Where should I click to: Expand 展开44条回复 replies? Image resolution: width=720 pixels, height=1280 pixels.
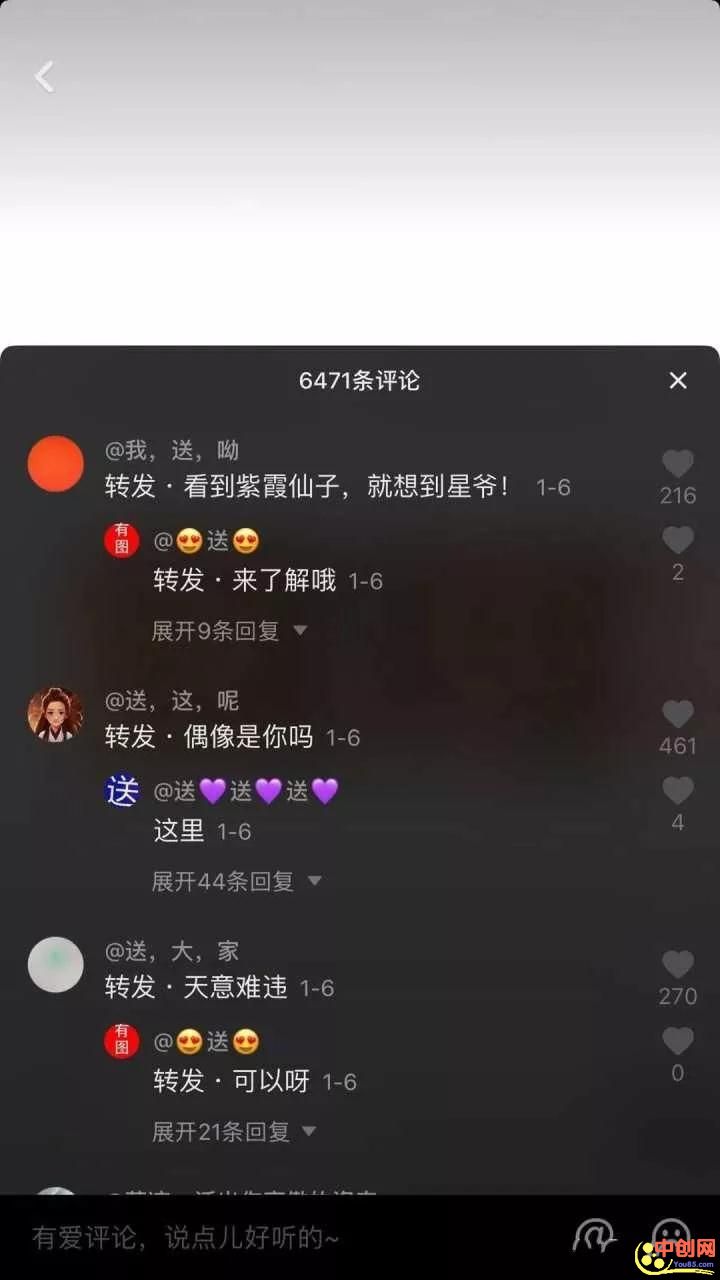(237, 881)
